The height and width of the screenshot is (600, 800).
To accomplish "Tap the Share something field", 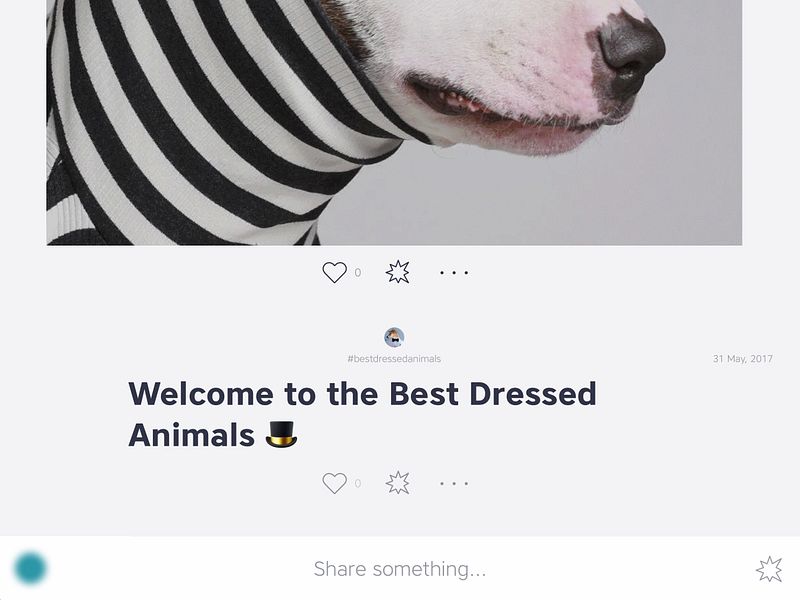I will pyautogui.click(x=400, y=569).
